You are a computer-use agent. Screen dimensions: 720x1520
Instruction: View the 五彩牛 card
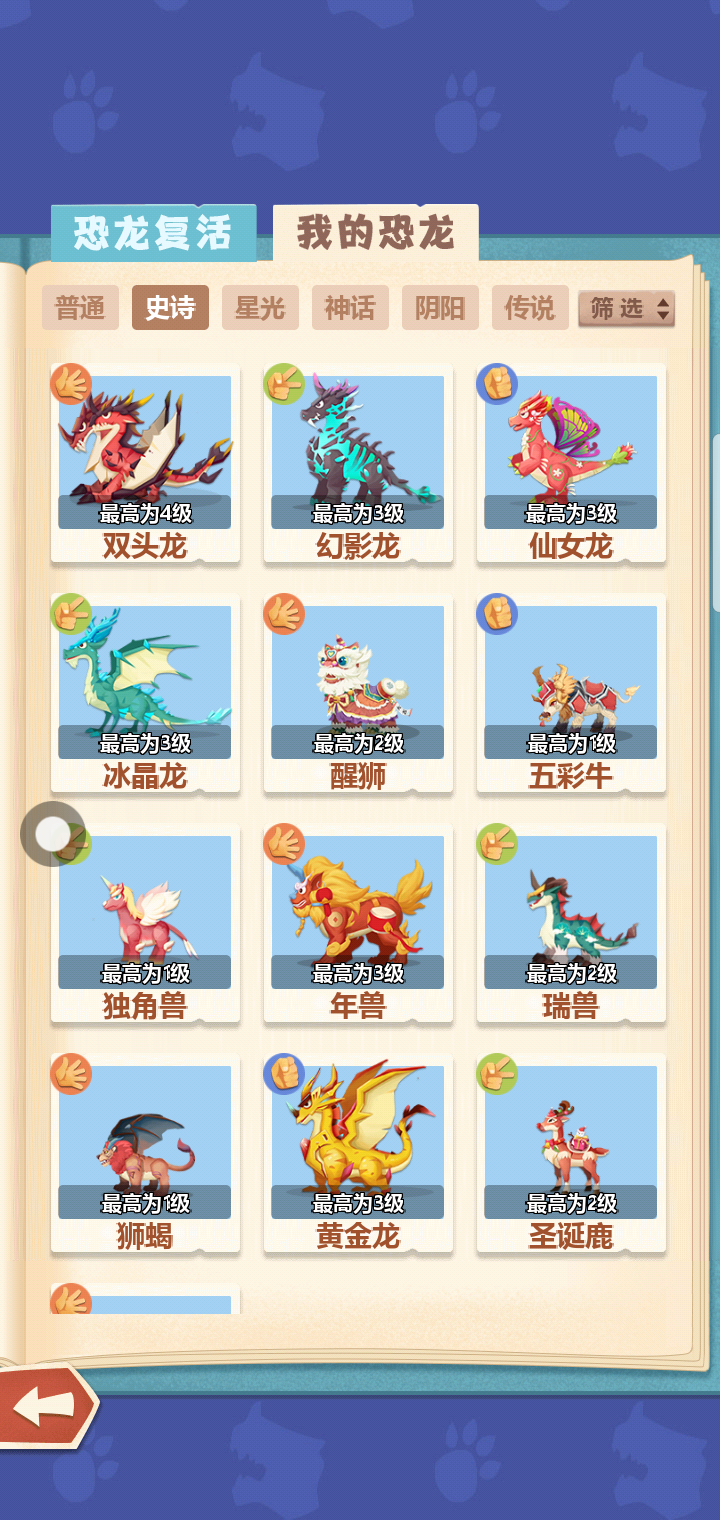click(571, 692)
